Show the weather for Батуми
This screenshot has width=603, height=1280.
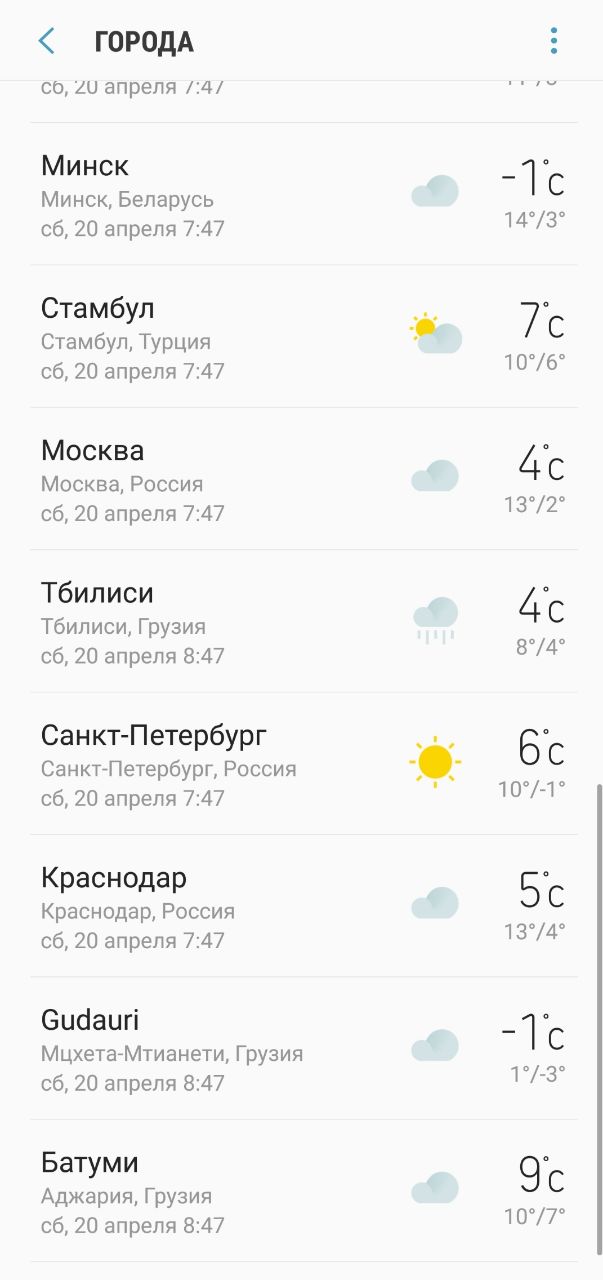[304, 1191]
